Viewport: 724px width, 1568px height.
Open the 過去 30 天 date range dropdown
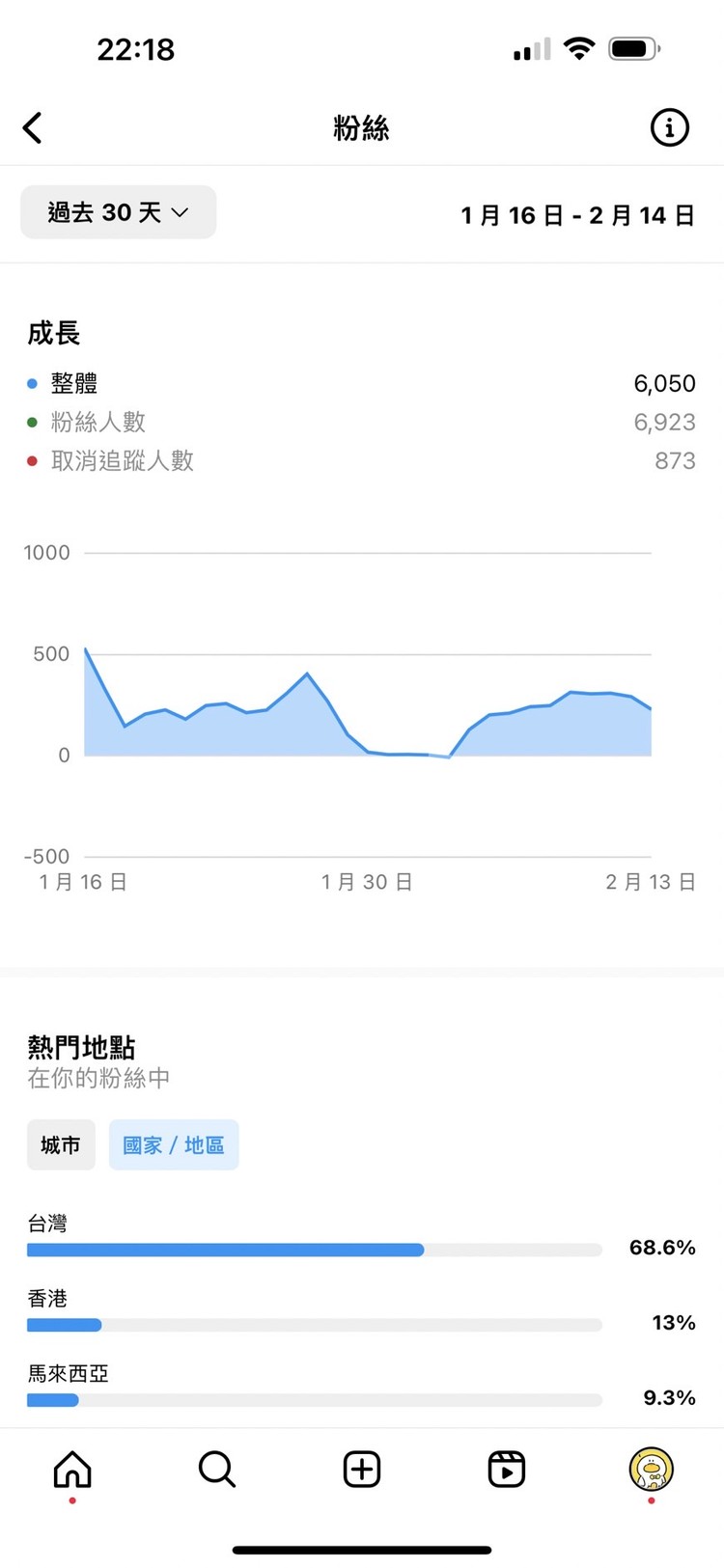coord(118,212)
